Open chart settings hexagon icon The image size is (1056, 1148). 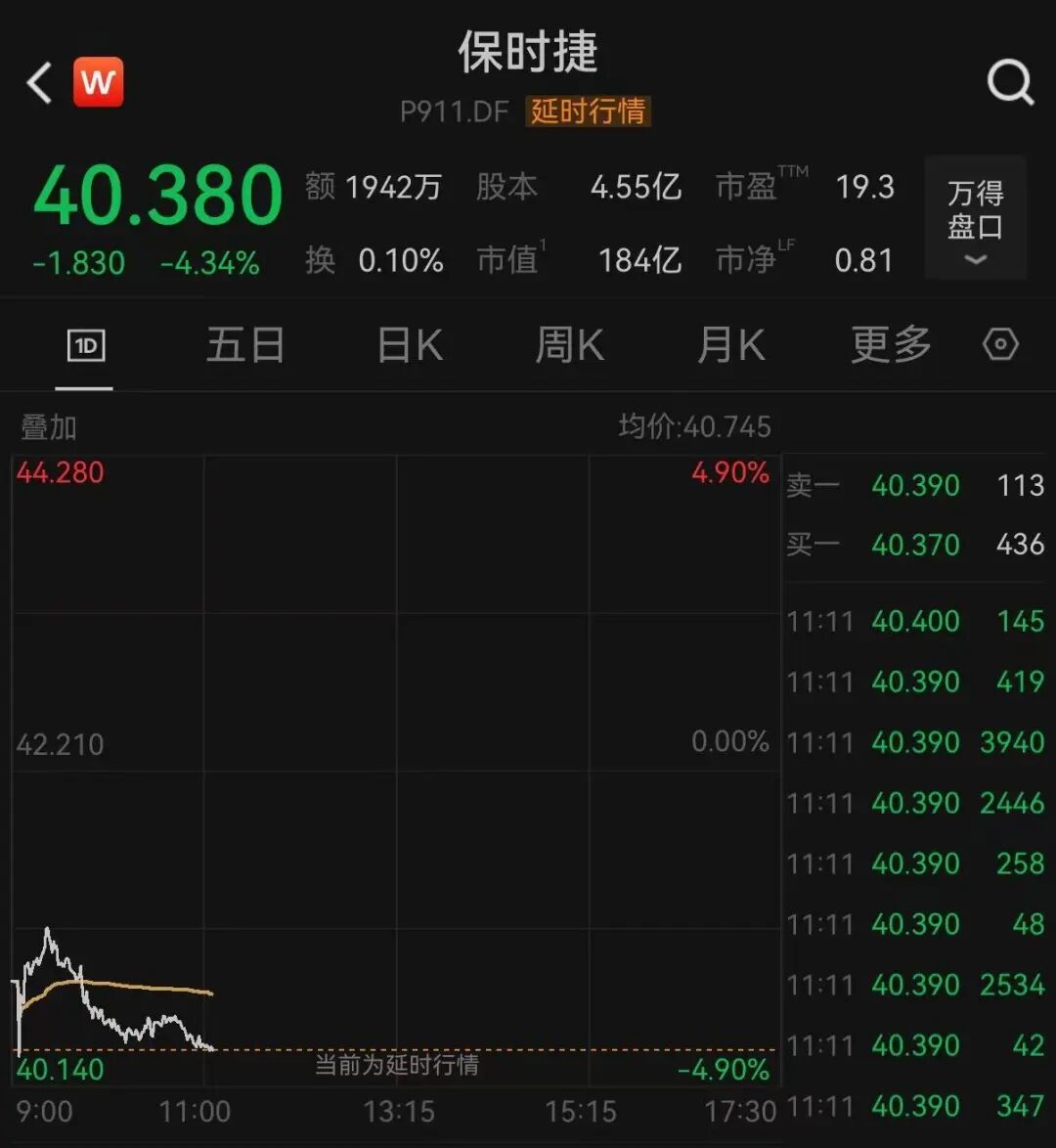tap(1000, 345)
